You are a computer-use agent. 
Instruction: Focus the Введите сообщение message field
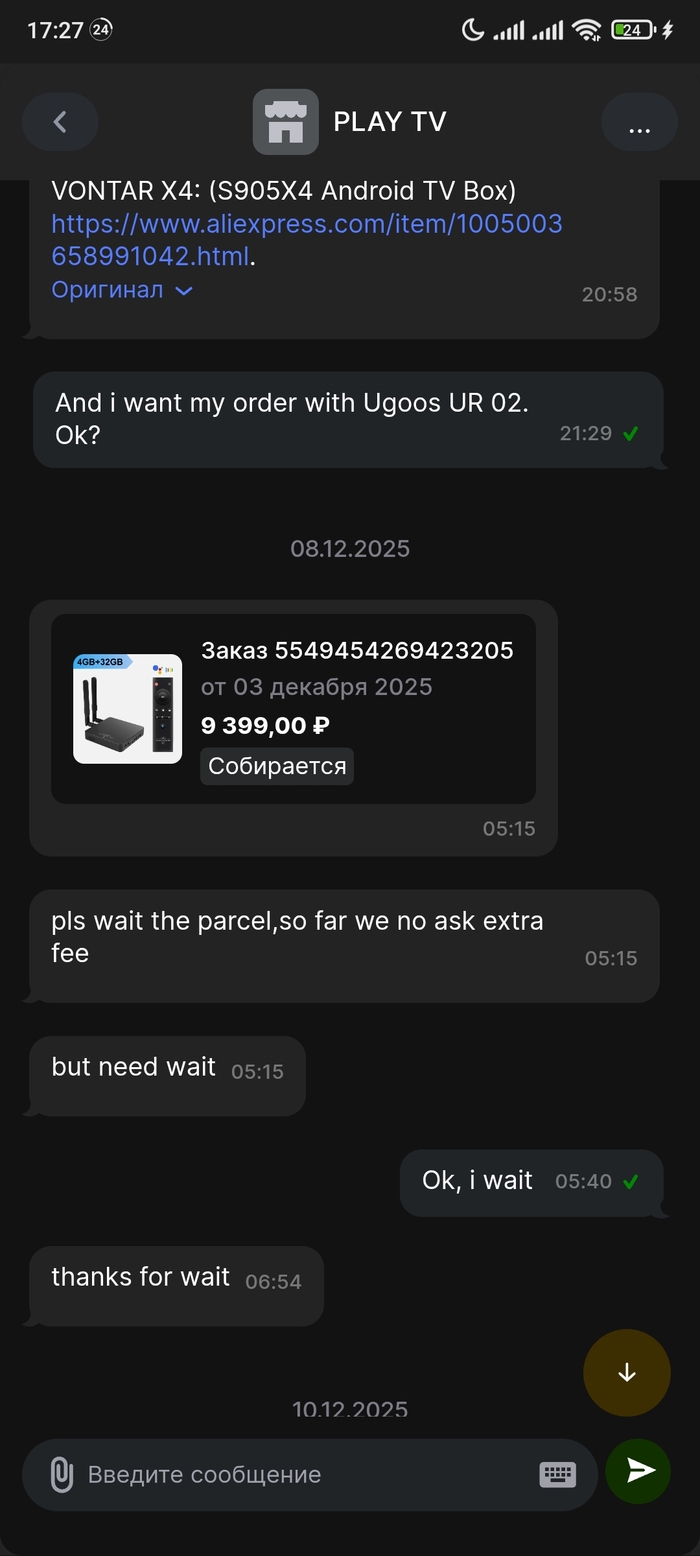[x=300, y=1474]
